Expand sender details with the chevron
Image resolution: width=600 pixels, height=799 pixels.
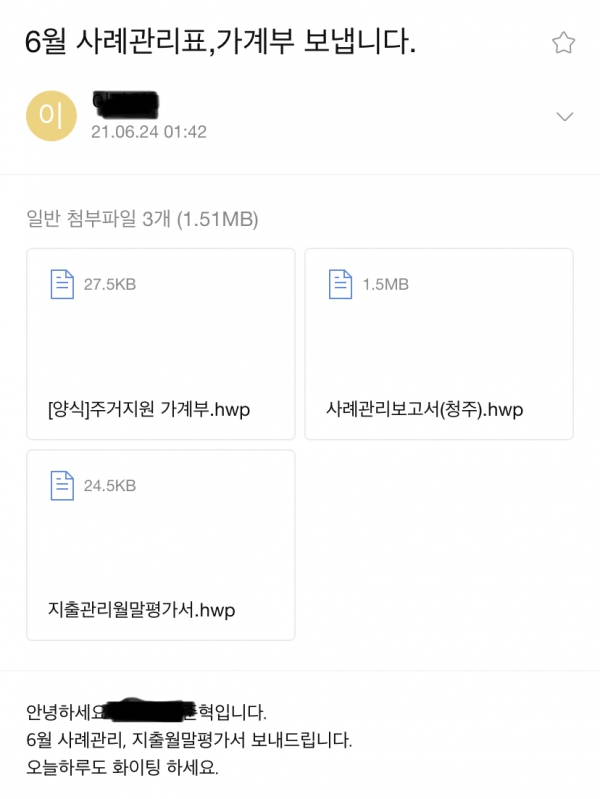[x=565, y=117]
